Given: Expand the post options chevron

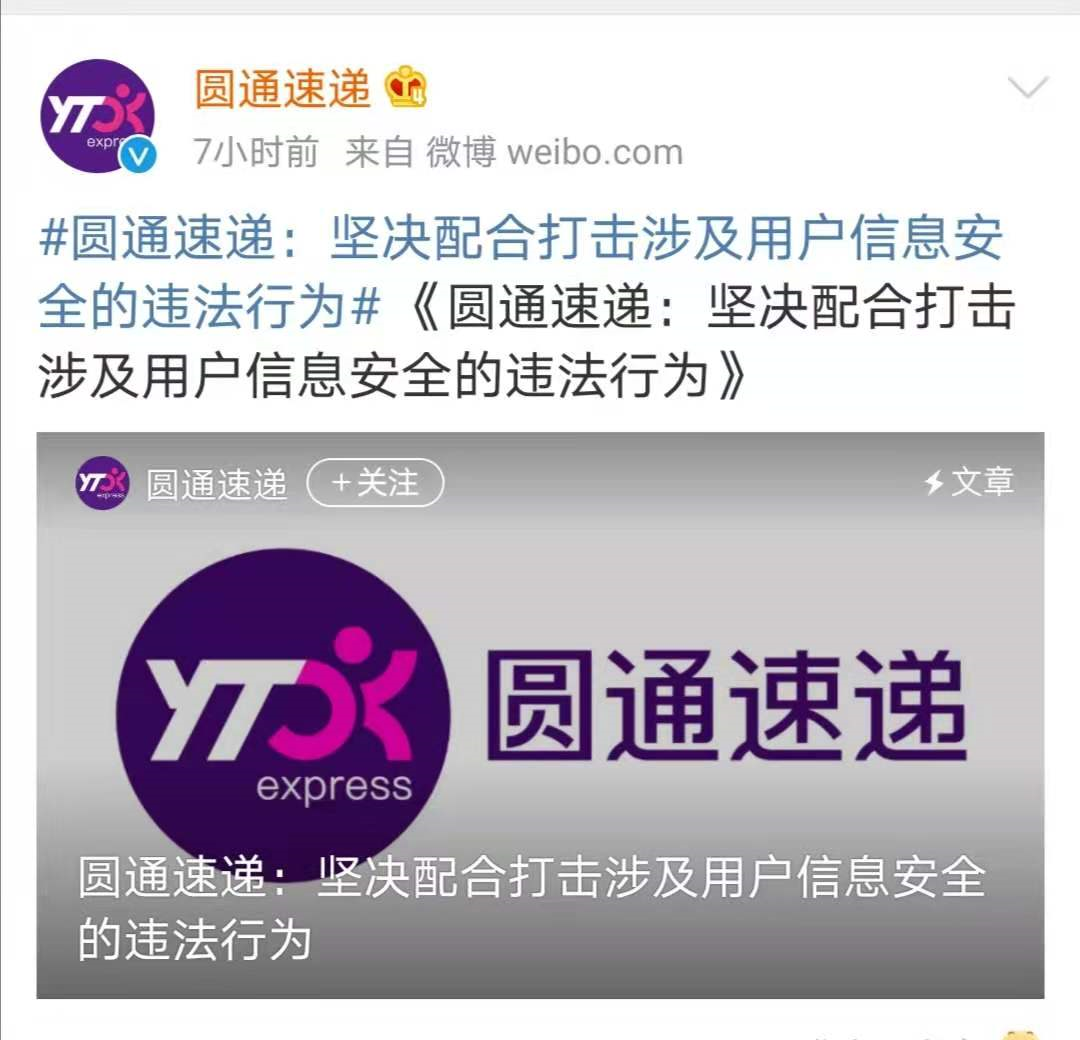Looking at the screenshot, I should (1027, 89).
